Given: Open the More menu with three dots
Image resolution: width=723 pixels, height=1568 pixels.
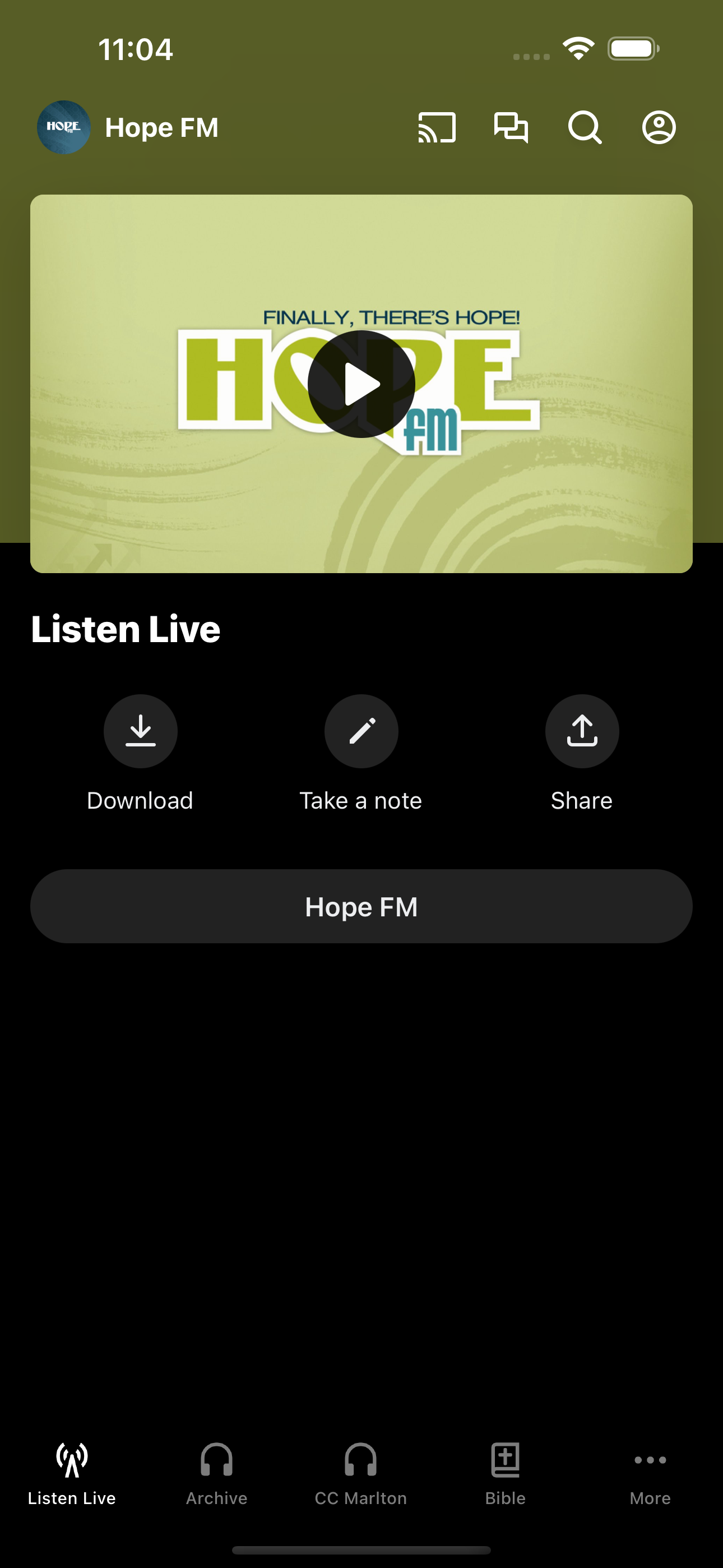Looking at the screenshot, I should click(650, 1461).
